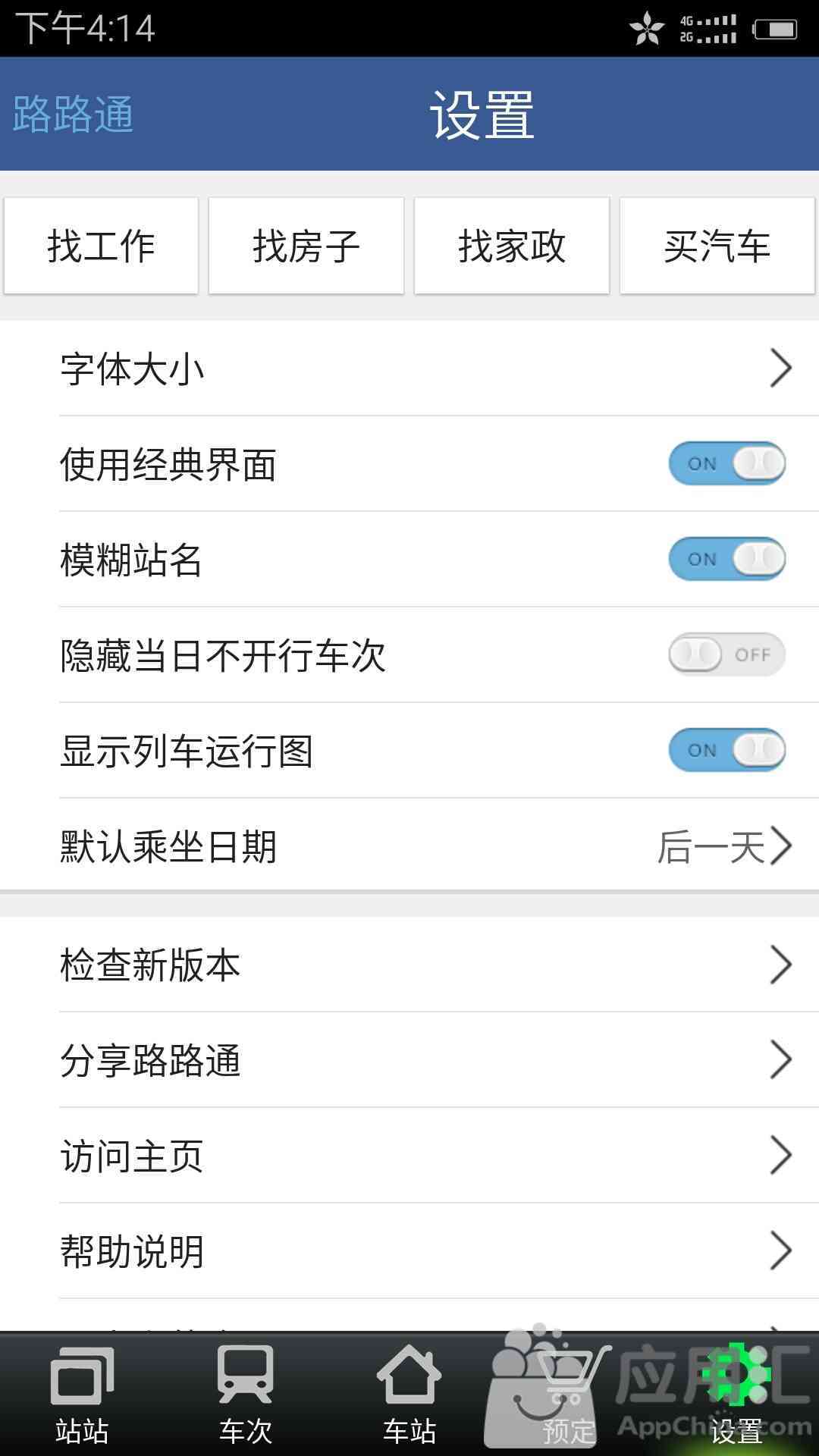This screenshot has width=819, height=1456.
Task: Open 分享路路通
Action: point(409,1060)
